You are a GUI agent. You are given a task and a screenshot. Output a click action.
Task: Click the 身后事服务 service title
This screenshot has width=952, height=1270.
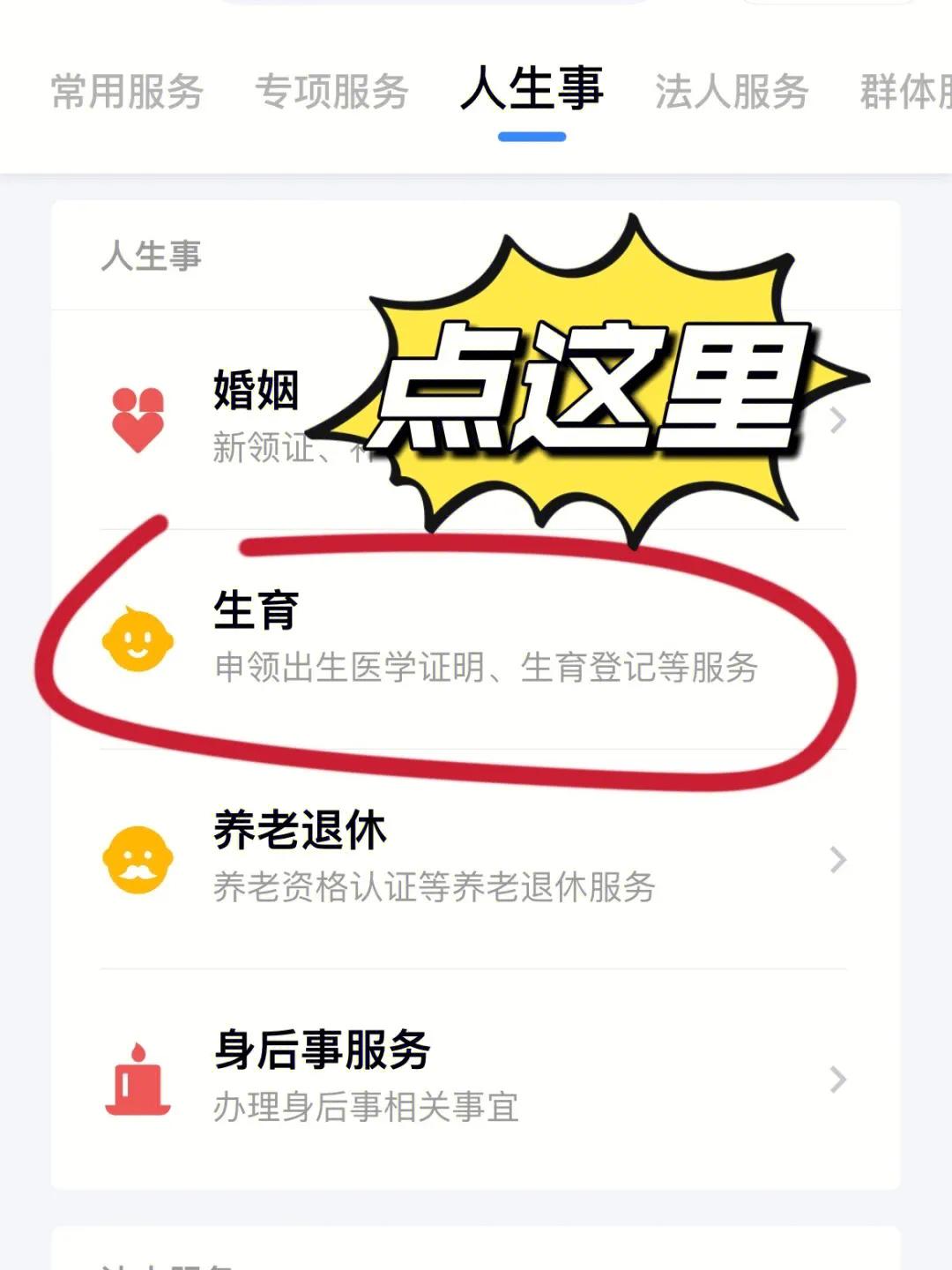click(x=323, y=1050)
